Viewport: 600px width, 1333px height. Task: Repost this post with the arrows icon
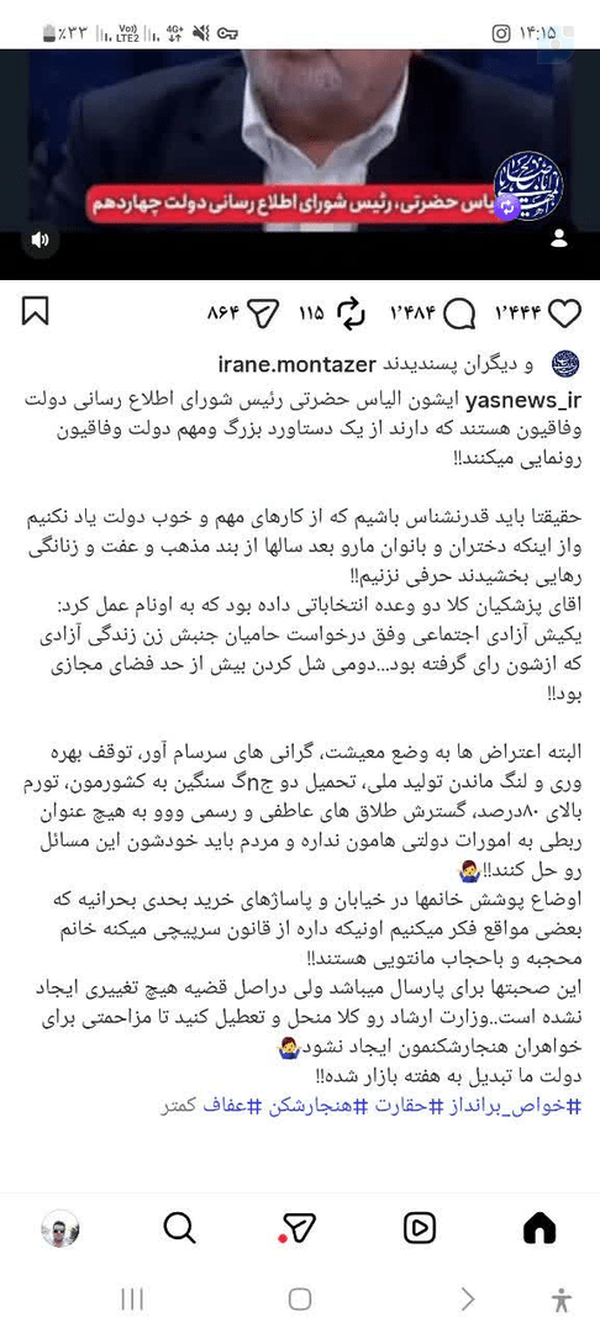coord(352,315)
